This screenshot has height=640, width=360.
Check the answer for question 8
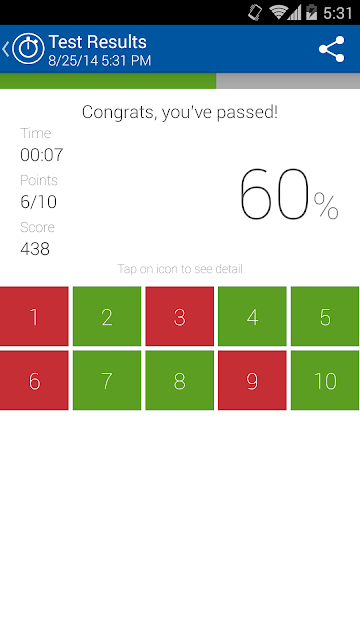coord(180,380)
